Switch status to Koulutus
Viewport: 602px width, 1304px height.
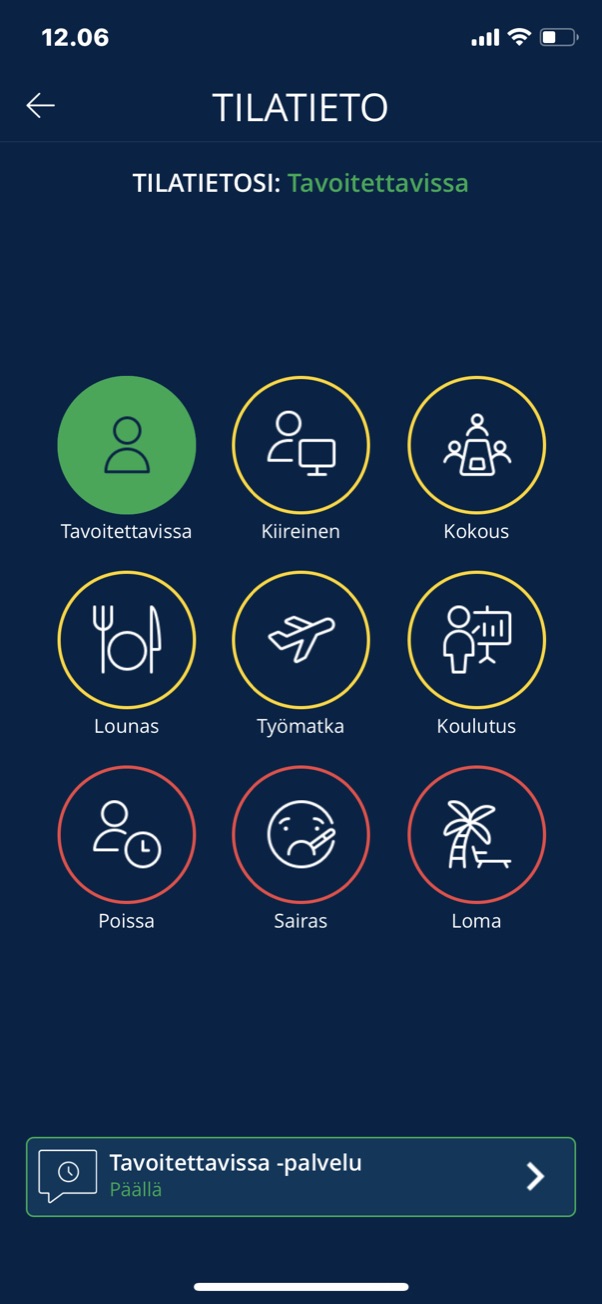pos(476,640)
